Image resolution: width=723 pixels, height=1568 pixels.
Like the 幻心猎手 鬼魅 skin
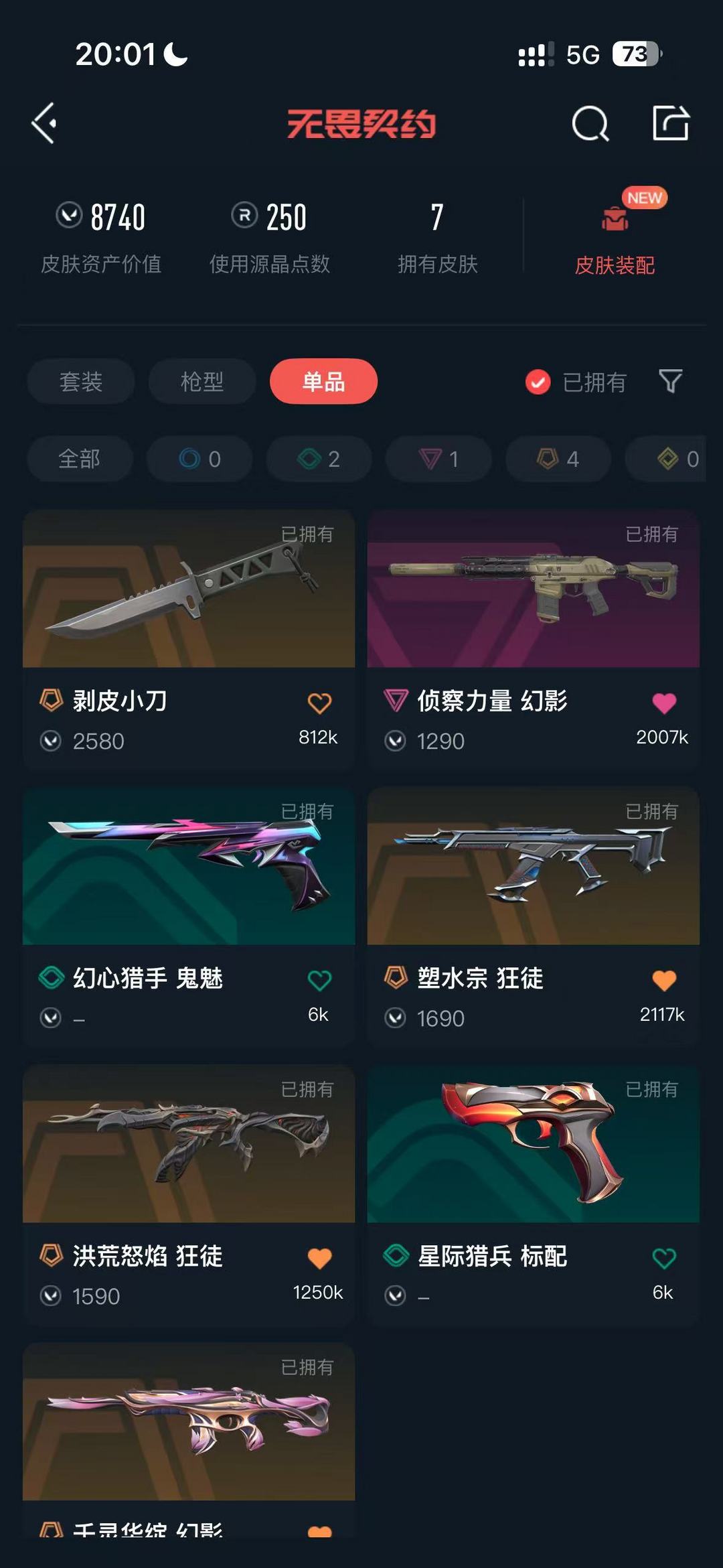(319, 981)
